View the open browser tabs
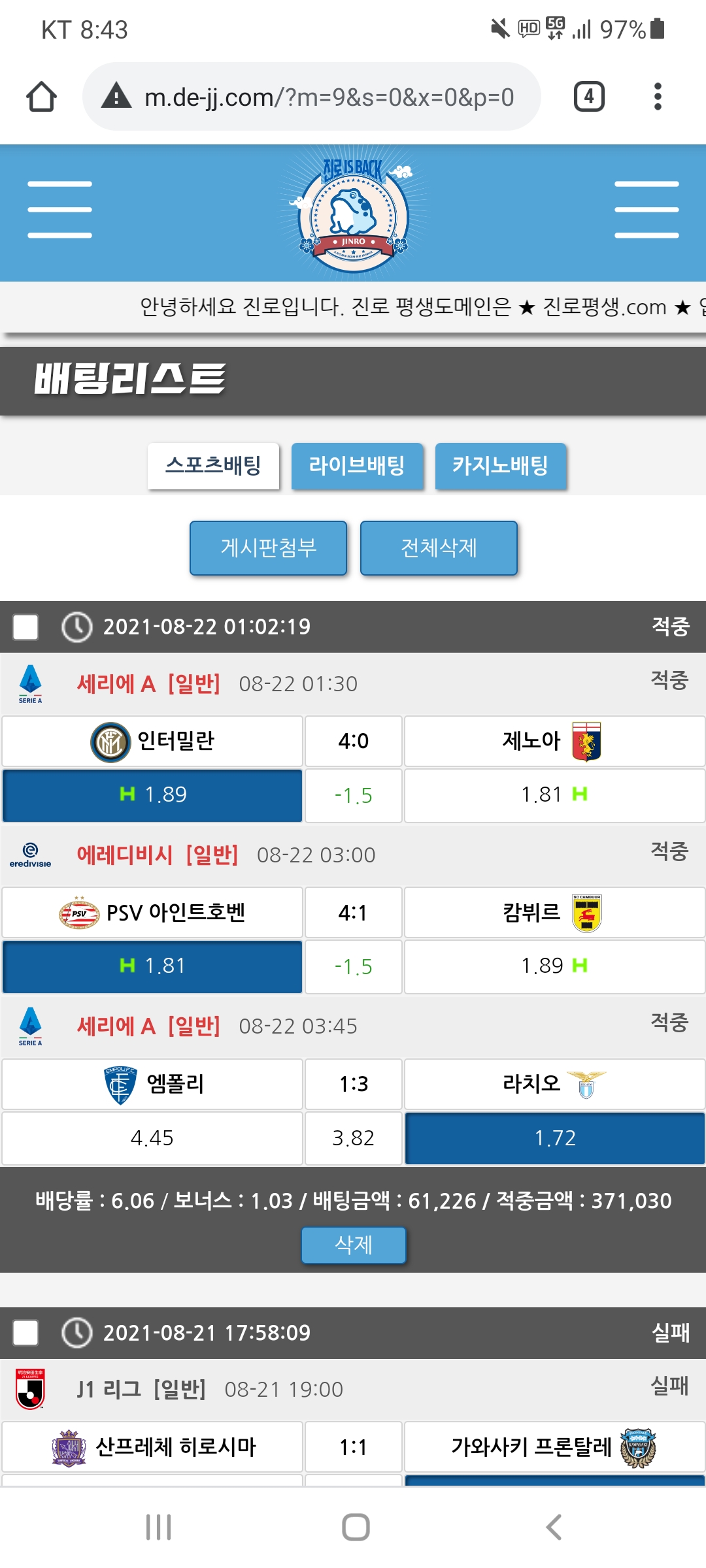This screenshot has height=1568, width=706. 588,97
